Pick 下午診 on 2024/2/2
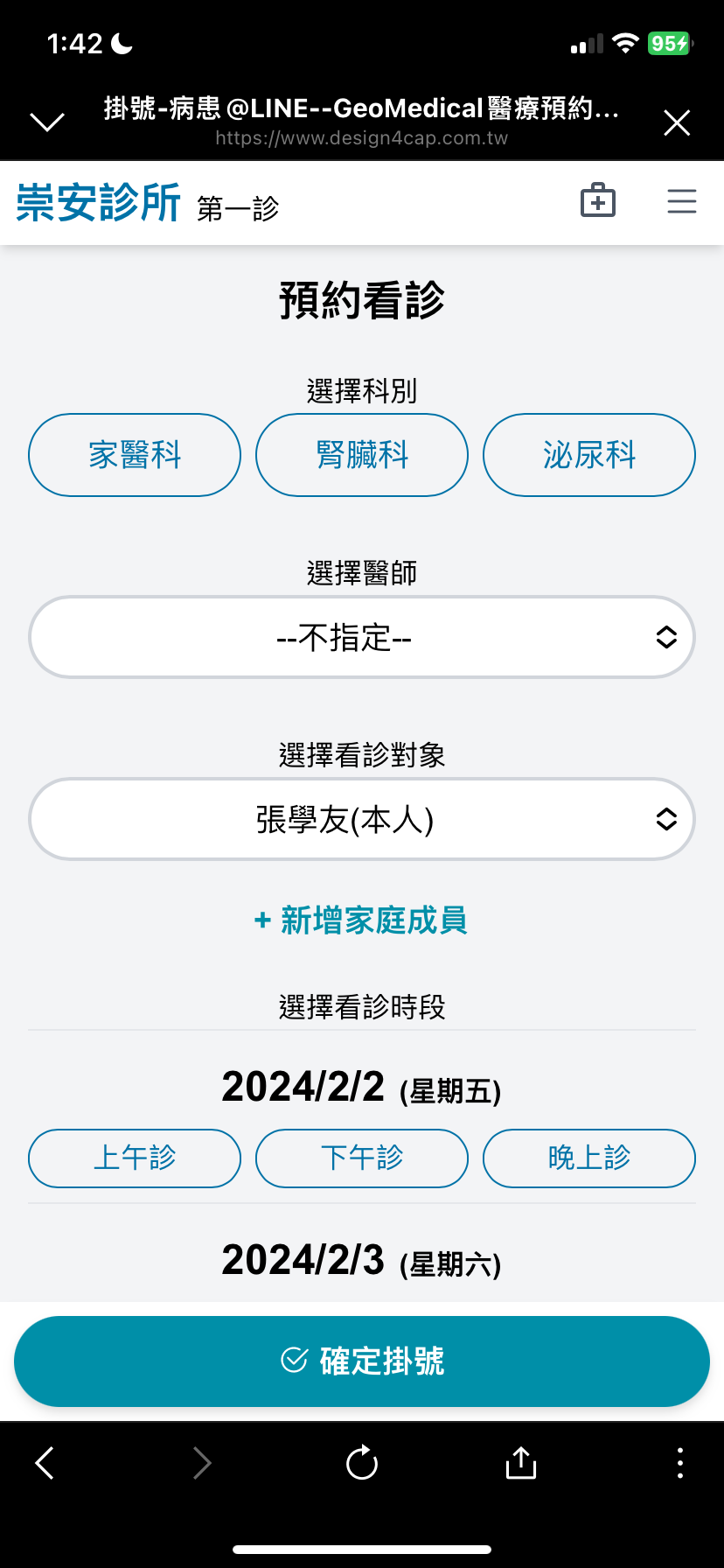 tap(362, 1158)
